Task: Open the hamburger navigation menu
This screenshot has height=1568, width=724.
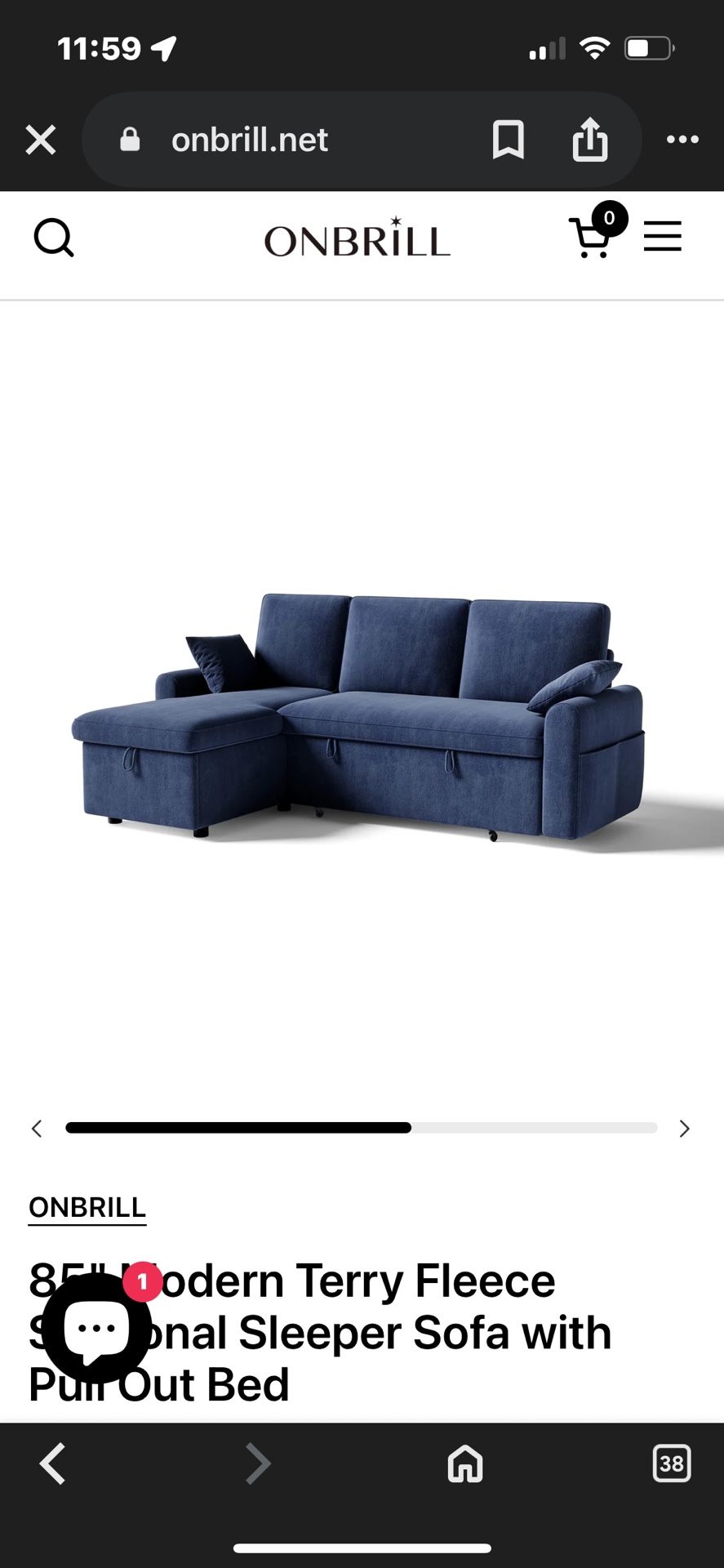Action: tap(662, 237)
